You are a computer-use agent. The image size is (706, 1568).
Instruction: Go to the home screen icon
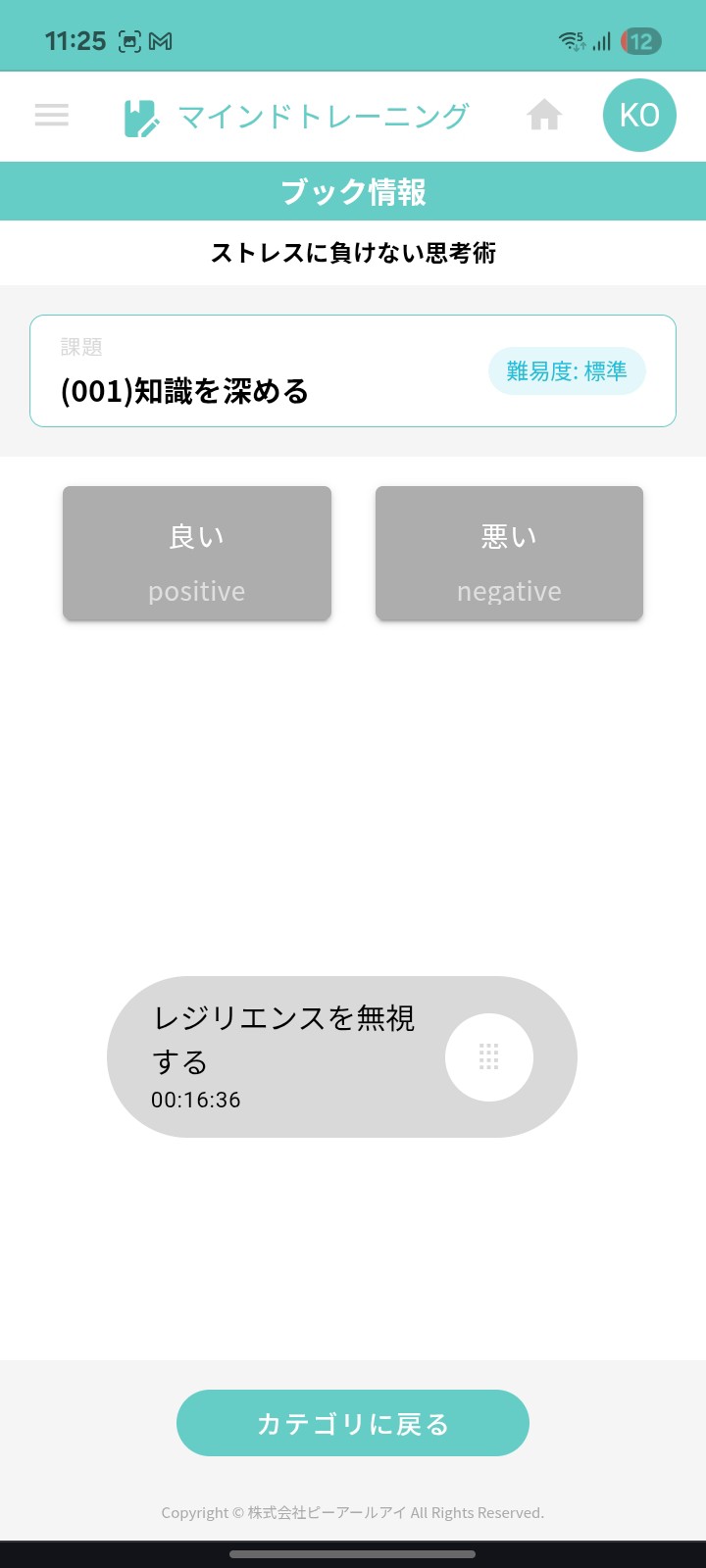[x=544, y=116]
